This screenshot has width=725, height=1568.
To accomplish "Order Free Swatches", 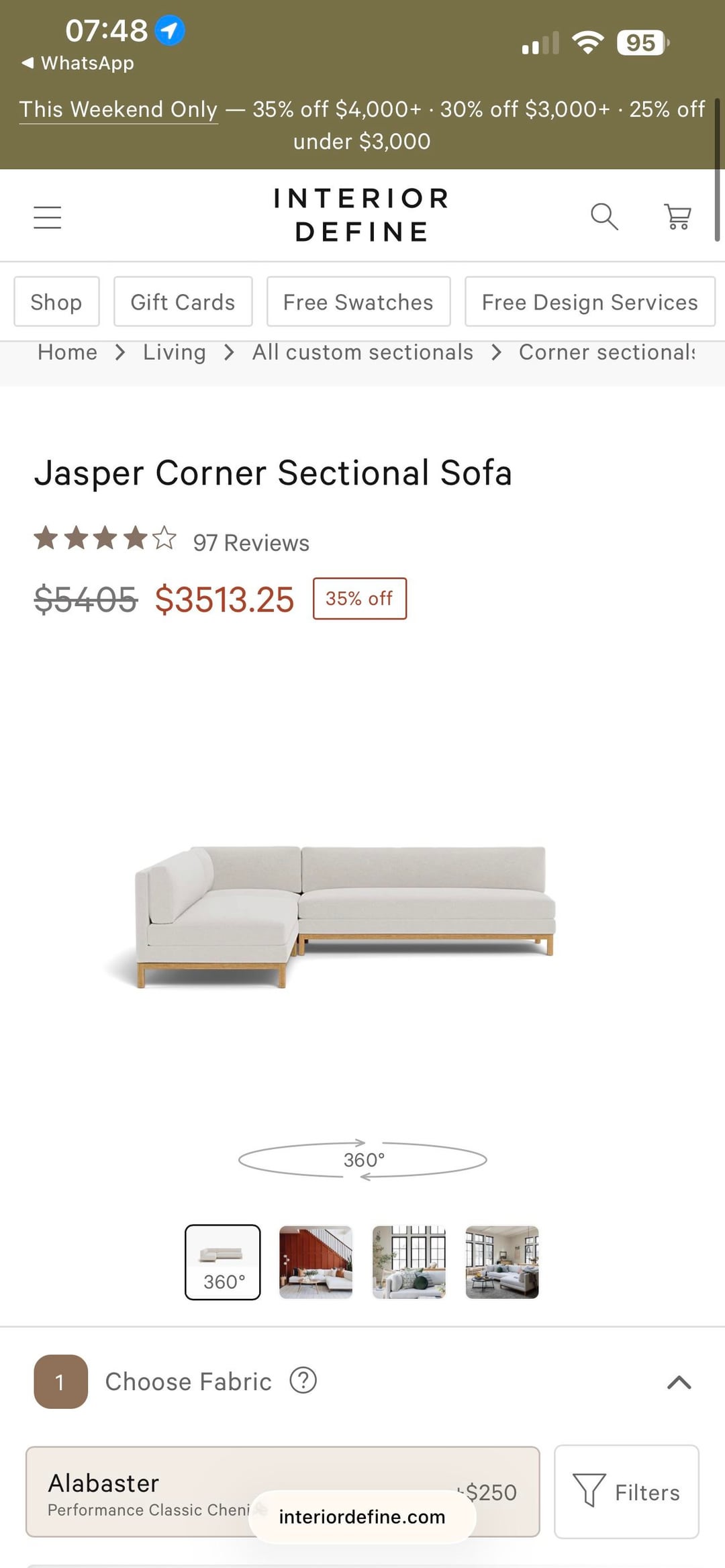I will (358, 302).
